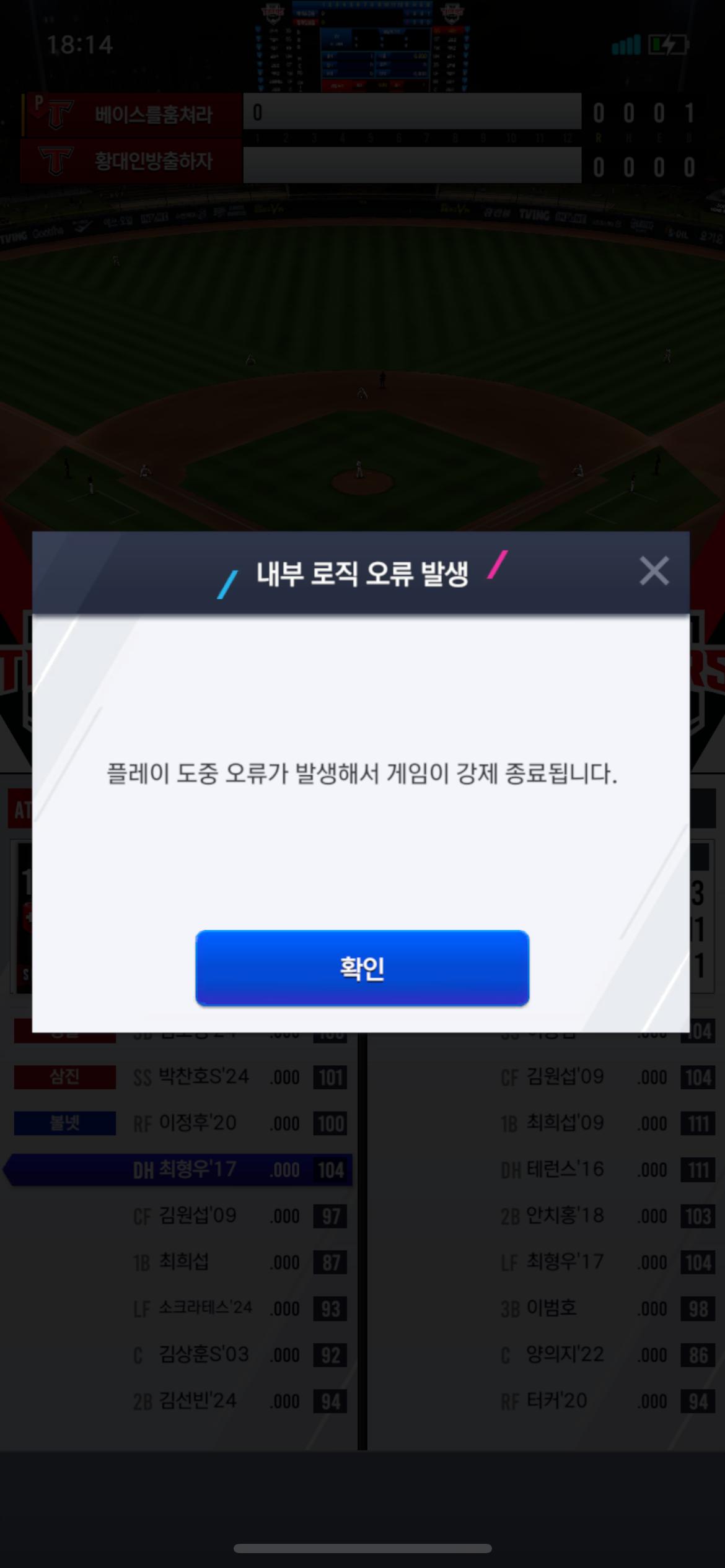Viewport: 725px width, 1568px height.
Task: Close the internal logic error dialog
Action: pyautogui.click(x=654, y=570)
